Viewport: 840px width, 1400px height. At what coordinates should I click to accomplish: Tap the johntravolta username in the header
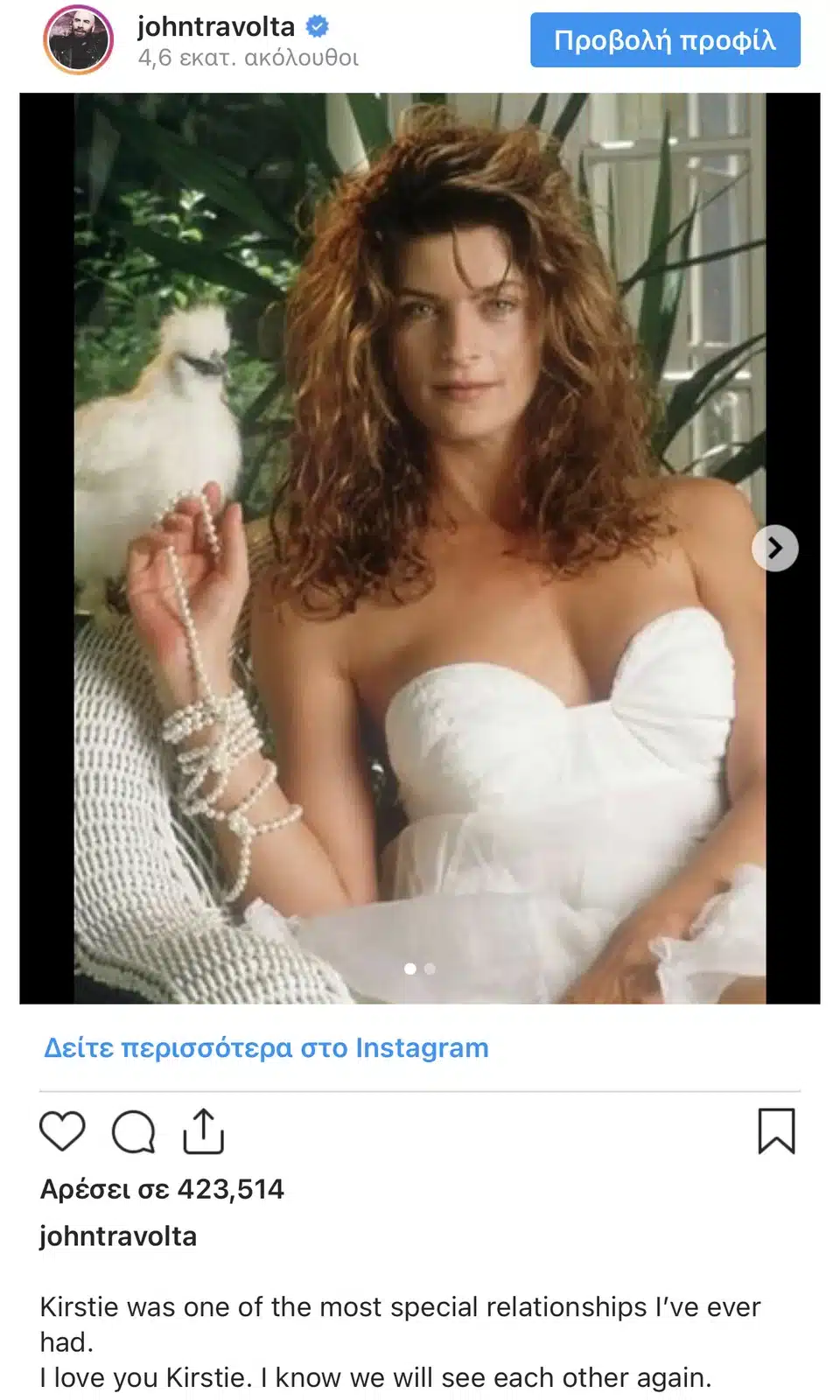coord(216,27)
